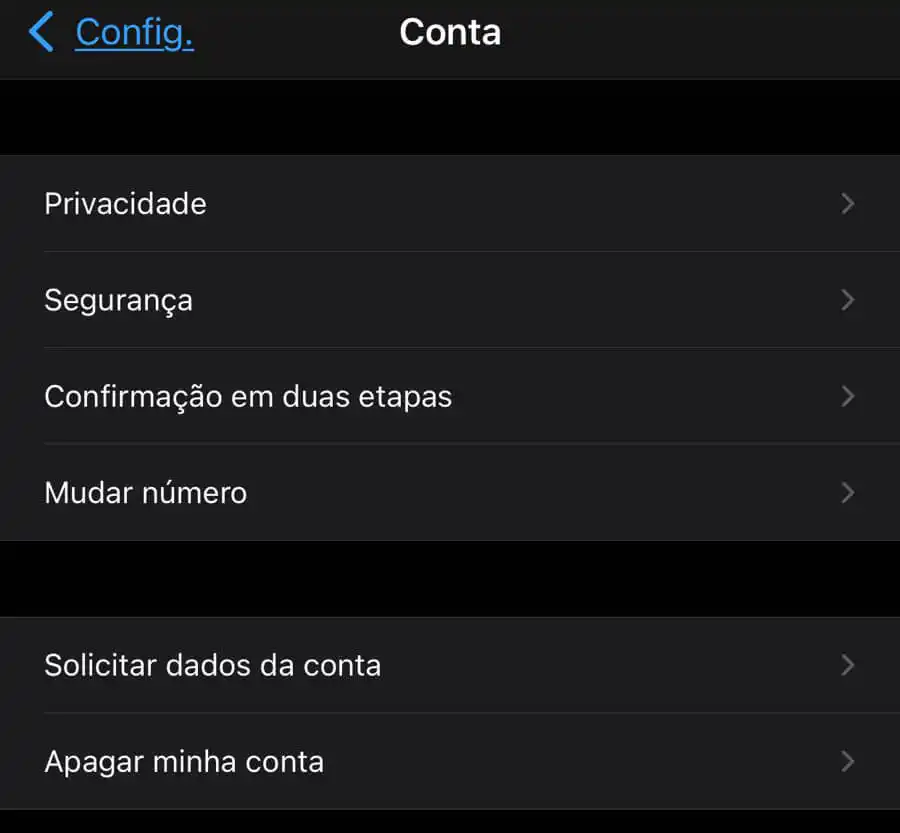This screenshot has width=900, height=833.
Task: Select Apagar minha conta
Action: click(449, 762)
